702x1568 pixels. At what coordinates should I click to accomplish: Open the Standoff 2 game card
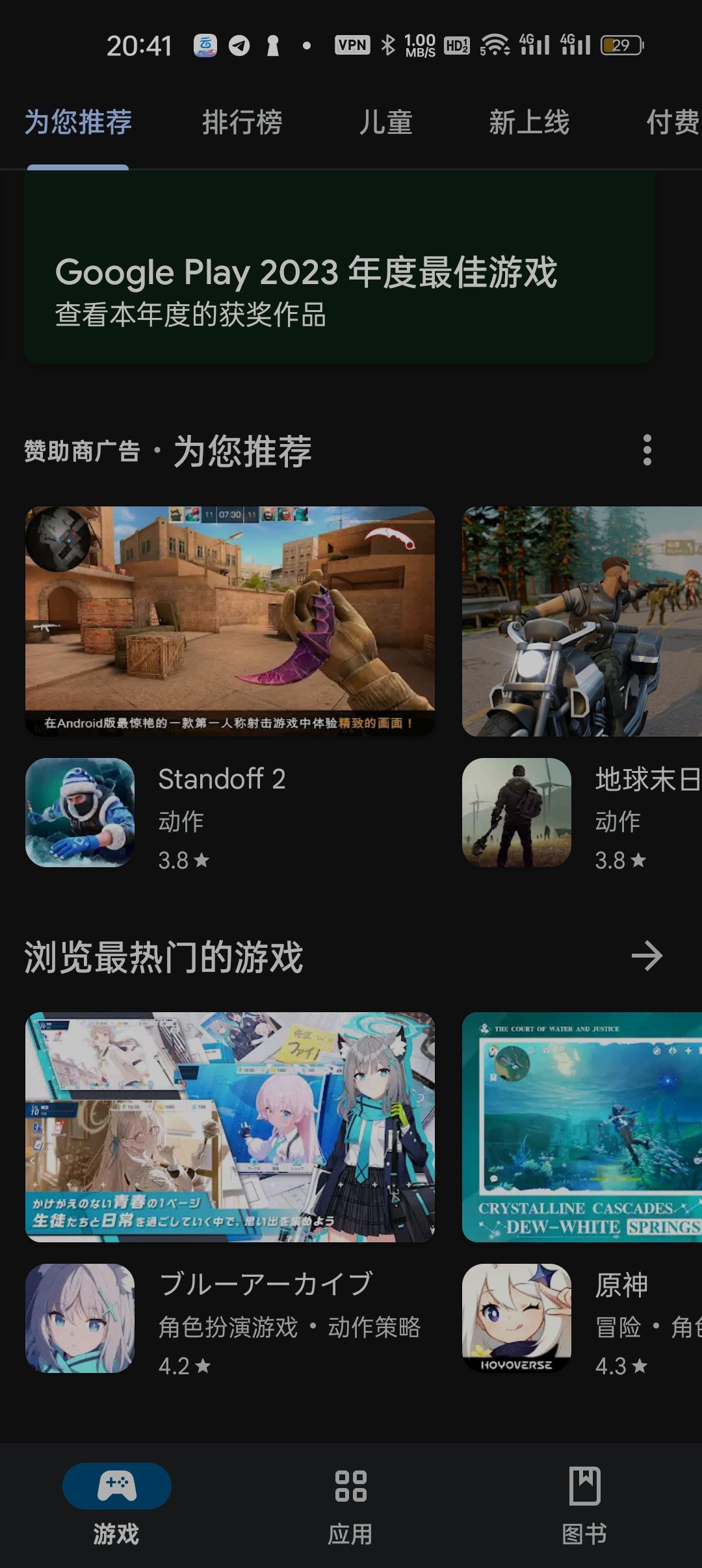point(229,686)
